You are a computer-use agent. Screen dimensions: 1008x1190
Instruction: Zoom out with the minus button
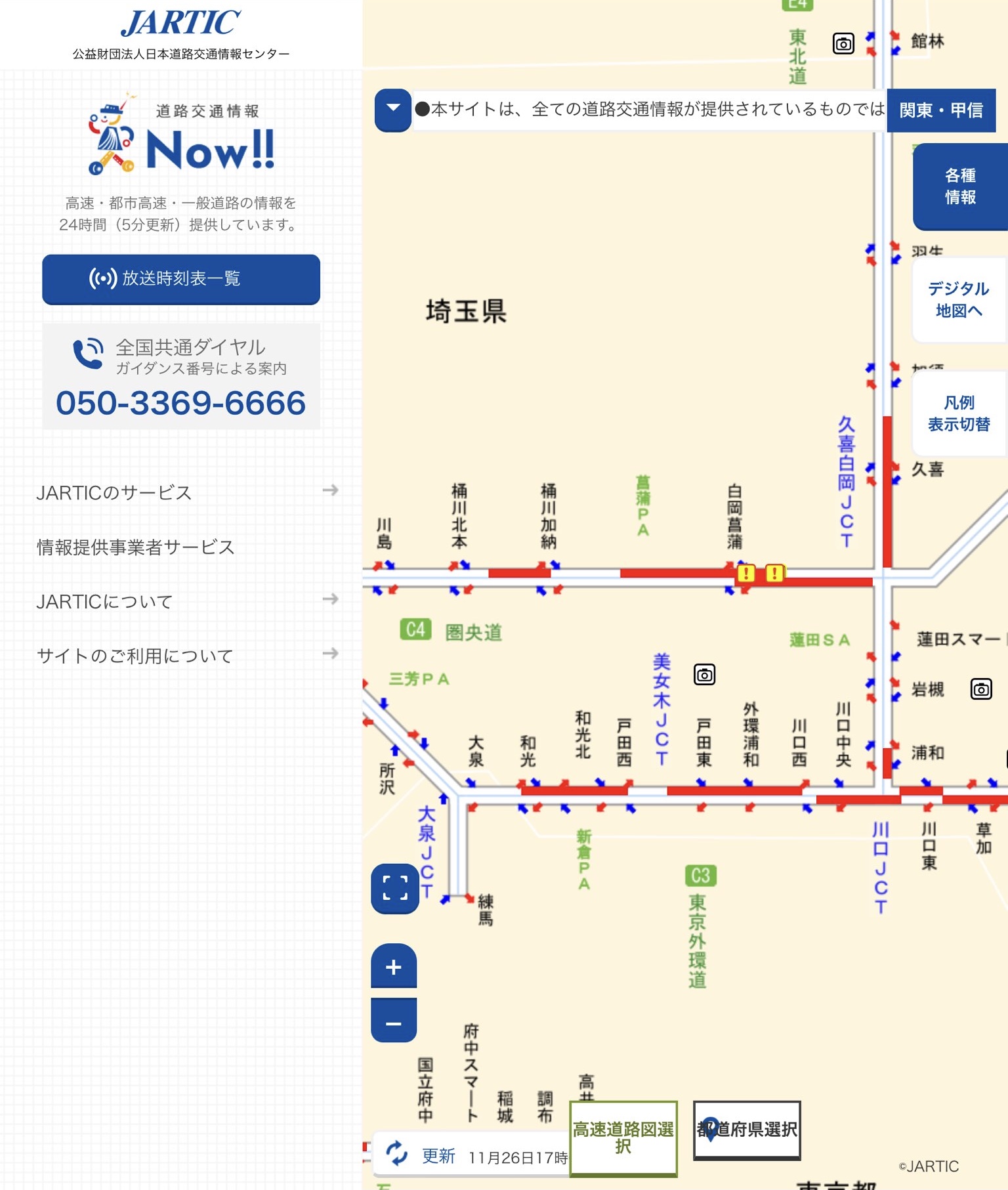[x=394, y=1021]
